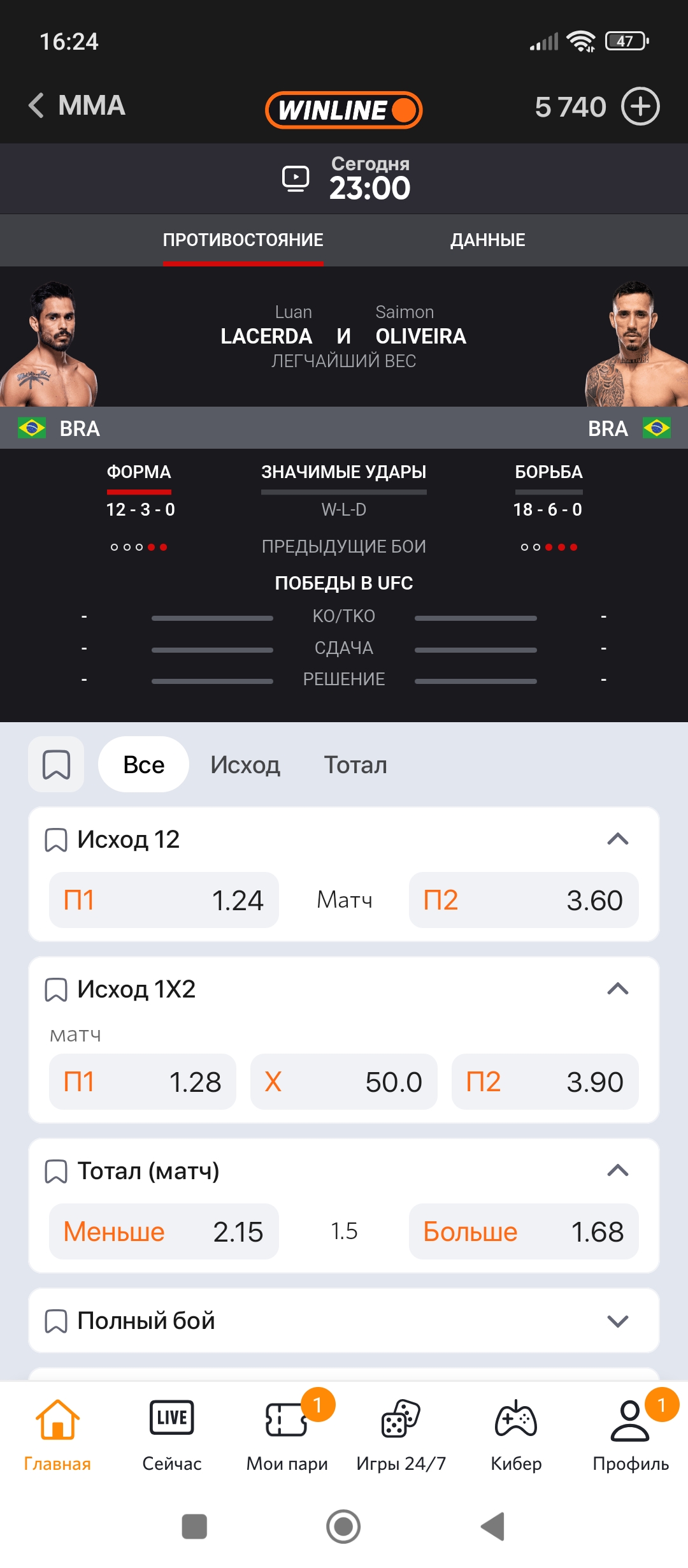Add funds with the plus icon

[640, 106]
